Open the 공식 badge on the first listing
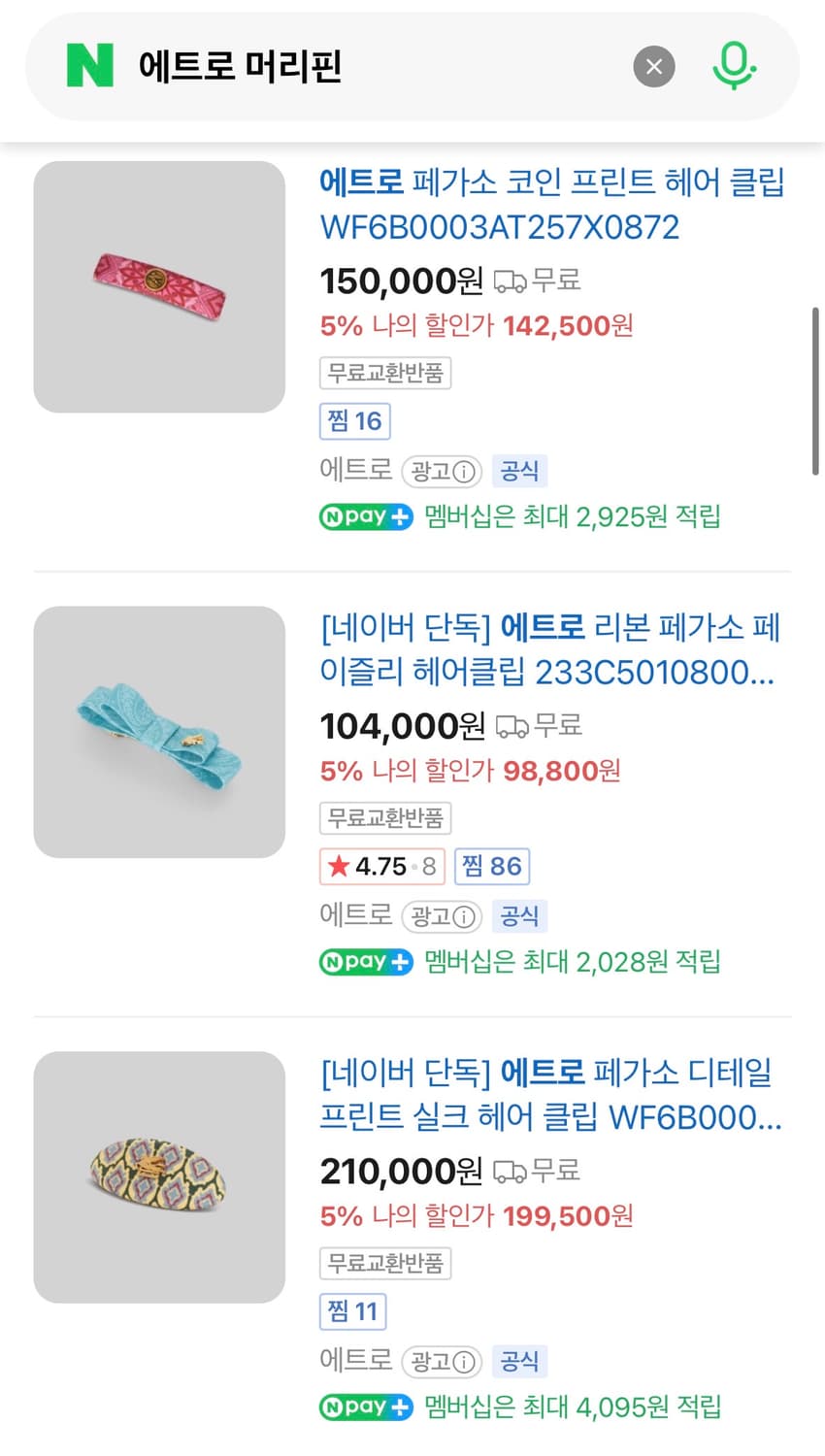The width and height of the screenshot is (825, 1456). [x=520, y=471]
